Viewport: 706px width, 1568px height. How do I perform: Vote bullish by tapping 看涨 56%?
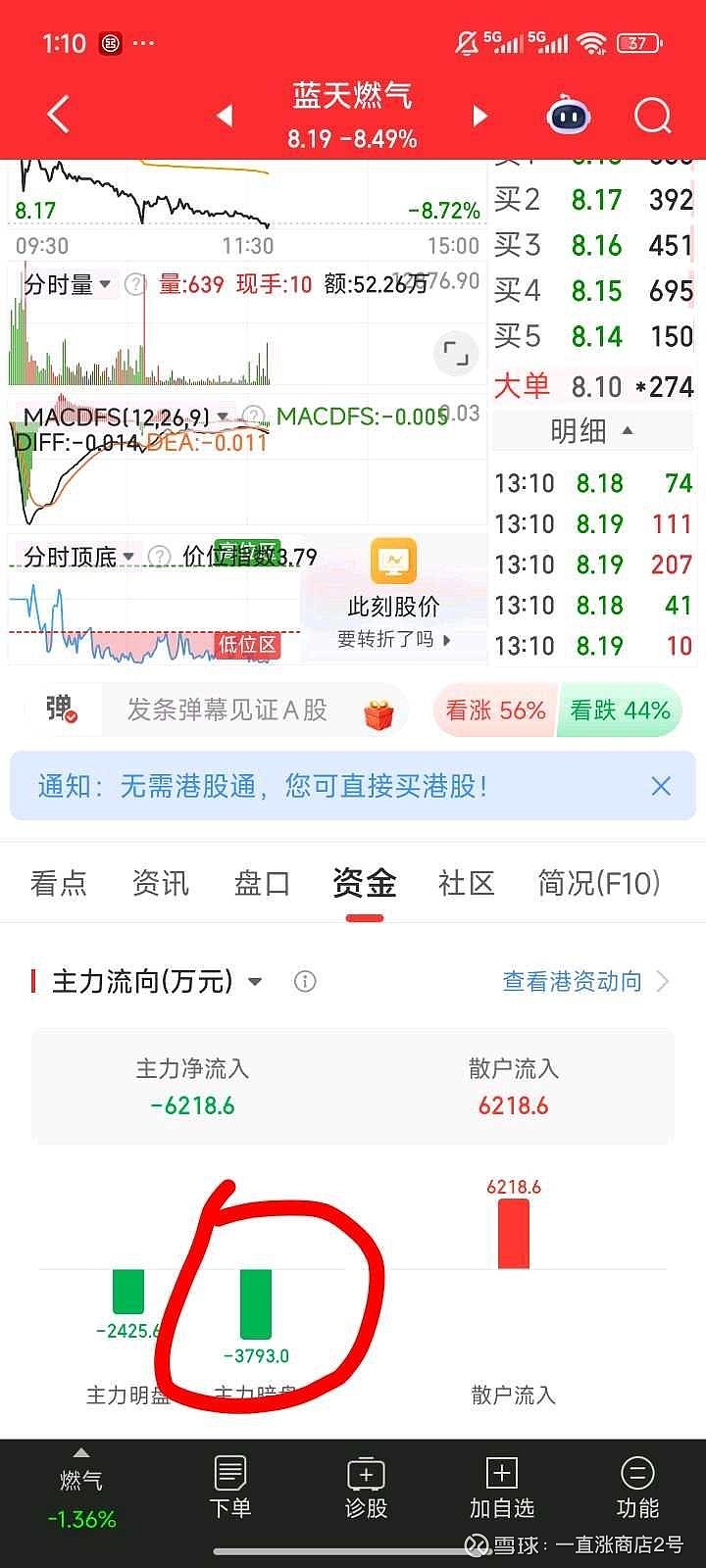tap(495, 710)
